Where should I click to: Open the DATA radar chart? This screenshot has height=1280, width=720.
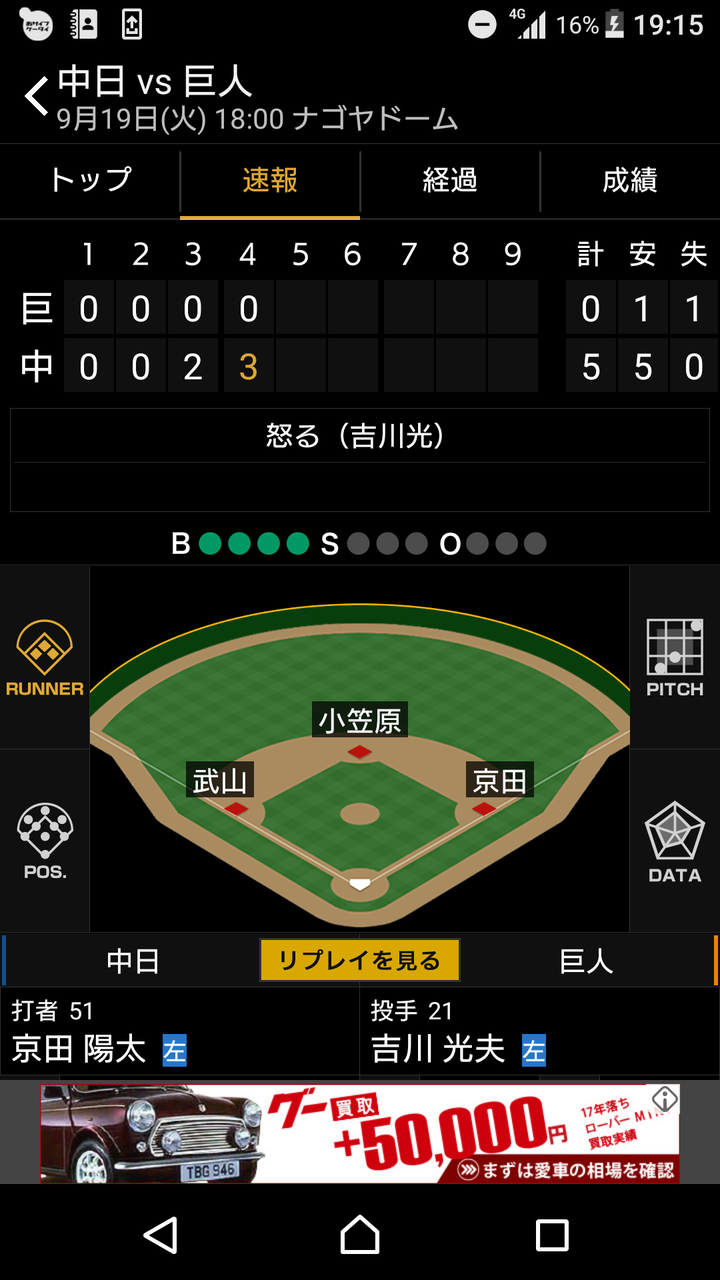[675, 841]
